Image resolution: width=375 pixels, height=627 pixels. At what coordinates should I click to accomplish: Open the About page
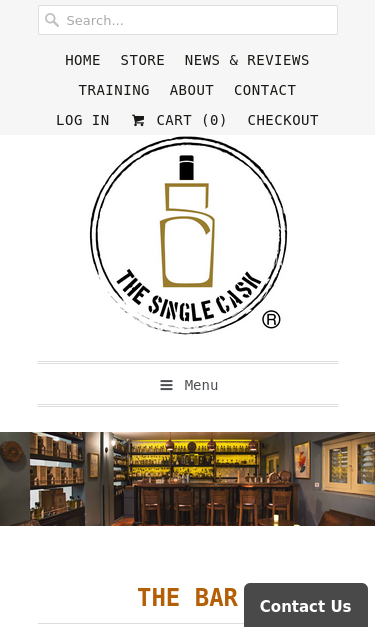192,90
